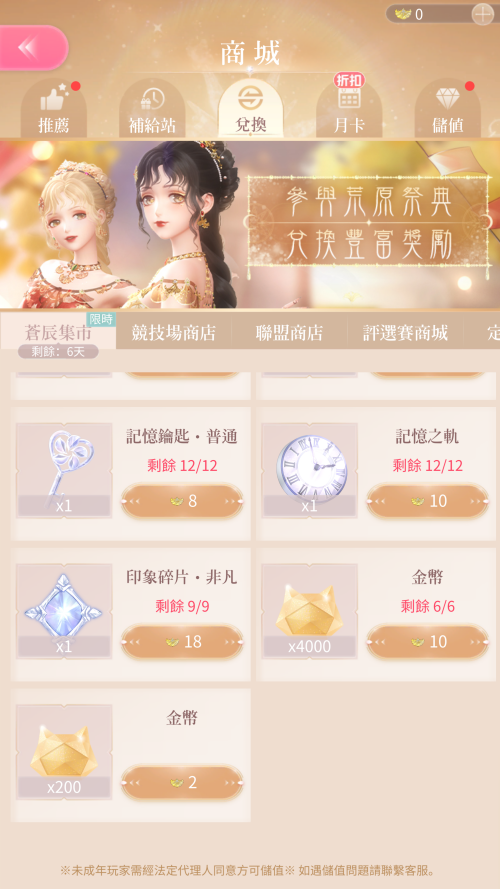Buy 記憶鑰匙・普通 for 8
Viewport: 500px width, 889px height.
pyautogui.click(x=182, y=501)
